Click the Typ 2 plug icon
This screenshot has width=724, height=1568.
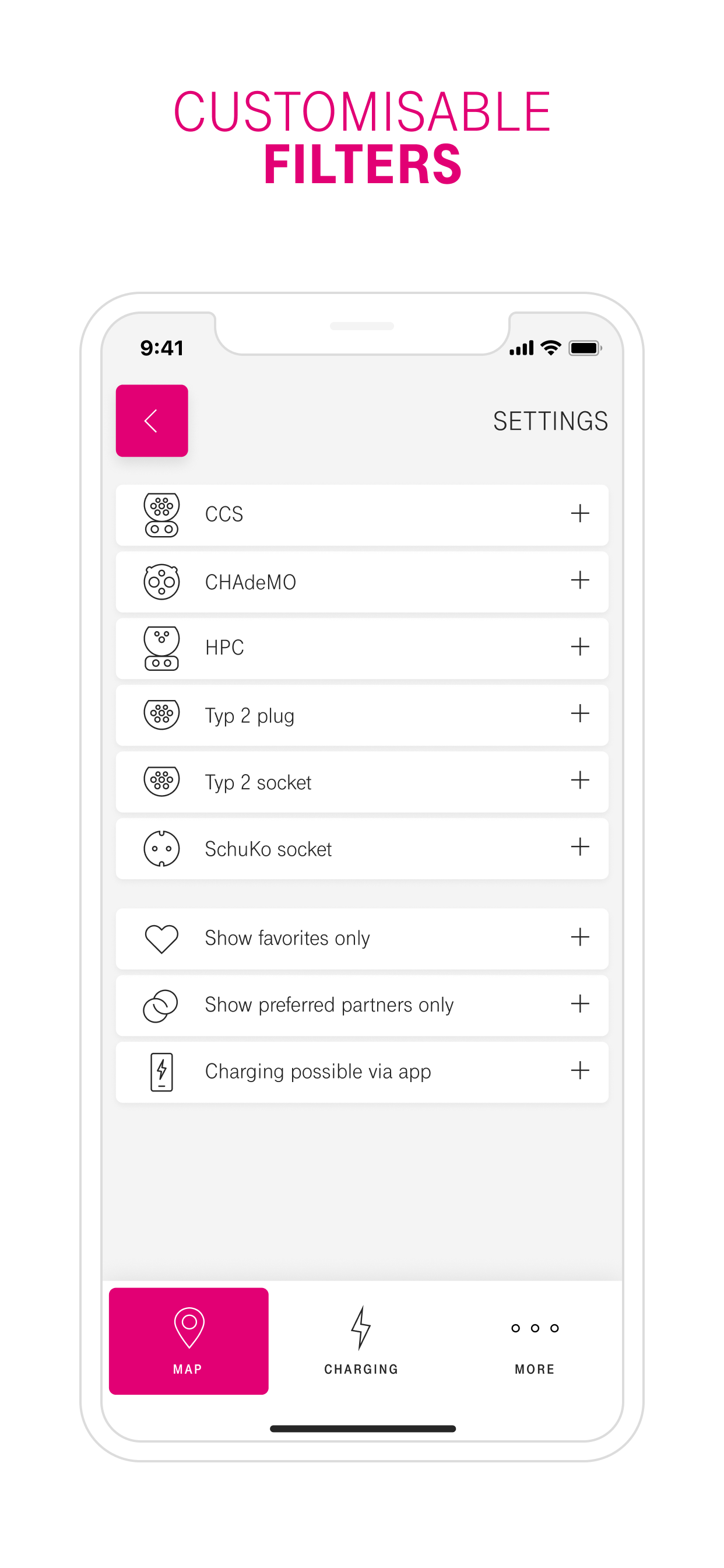click(x=161, y=715)
